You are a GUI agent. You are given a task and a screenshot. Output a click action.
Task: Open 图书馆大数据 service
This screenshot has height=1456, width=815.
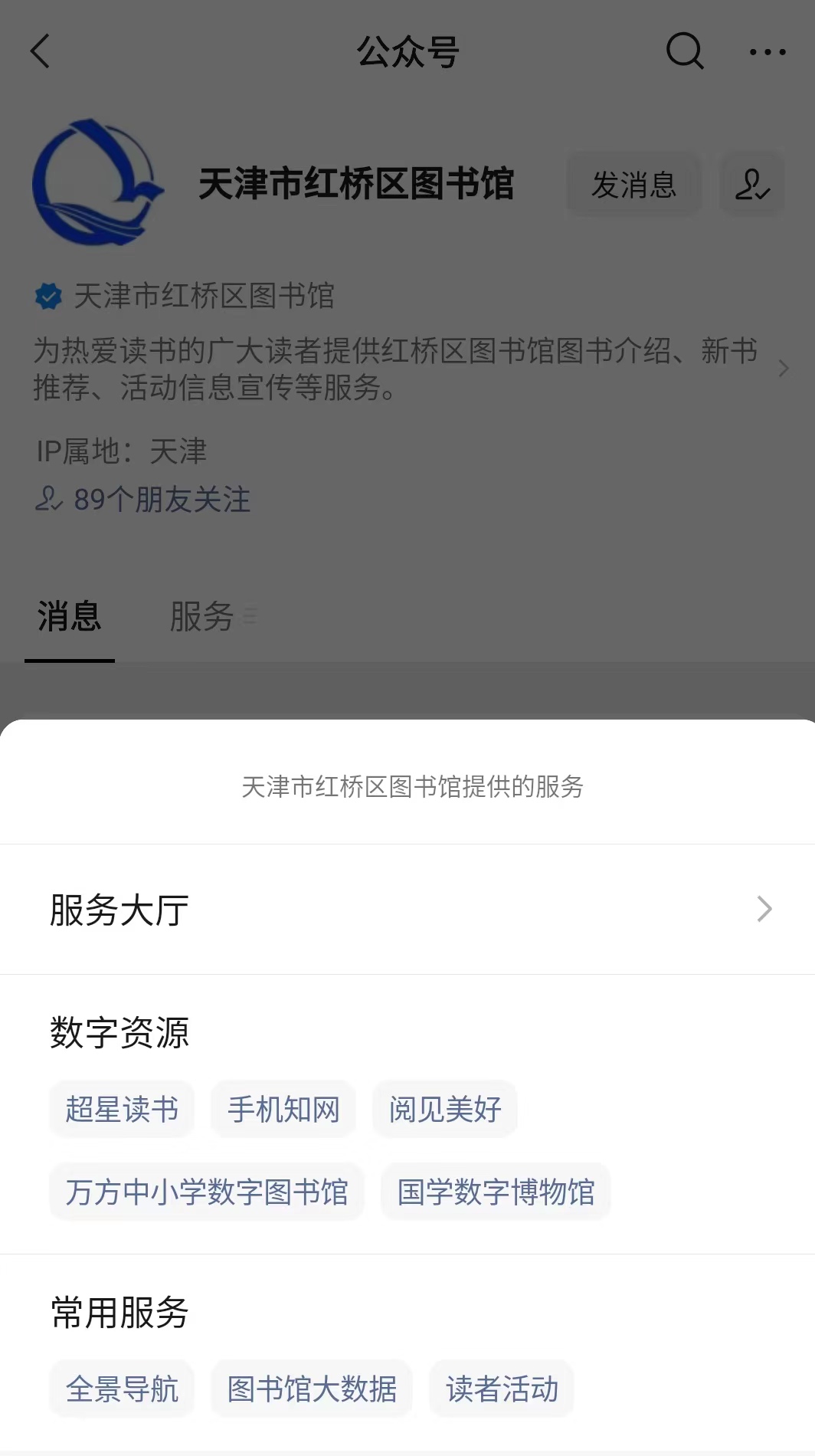point(312,1389)
